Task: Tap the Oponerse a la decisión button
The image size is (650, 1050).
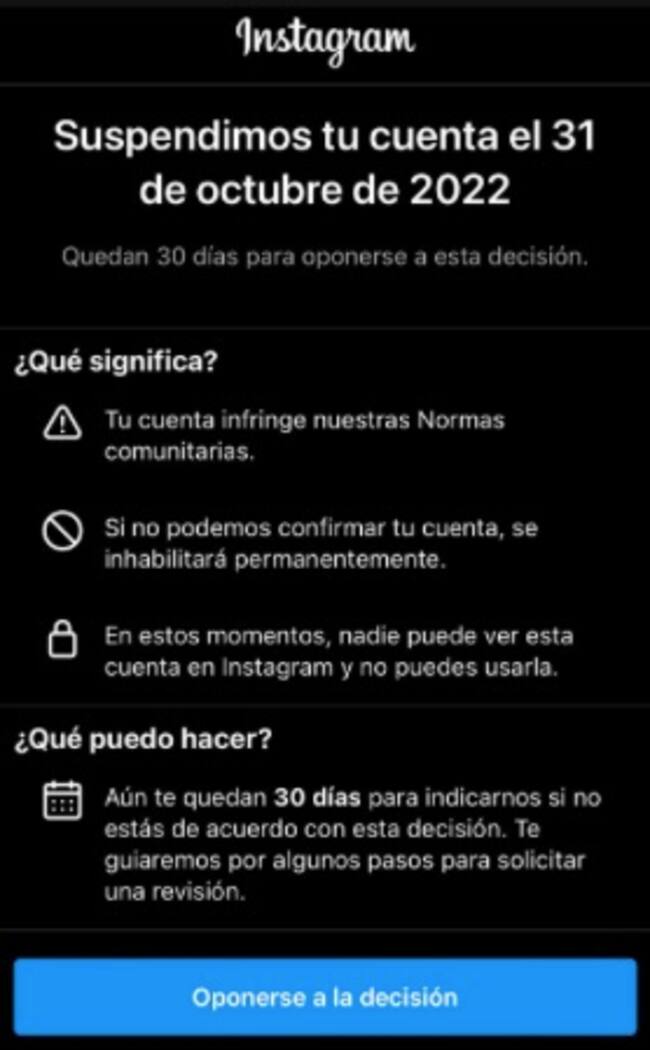Action: (x=325, y=996)
